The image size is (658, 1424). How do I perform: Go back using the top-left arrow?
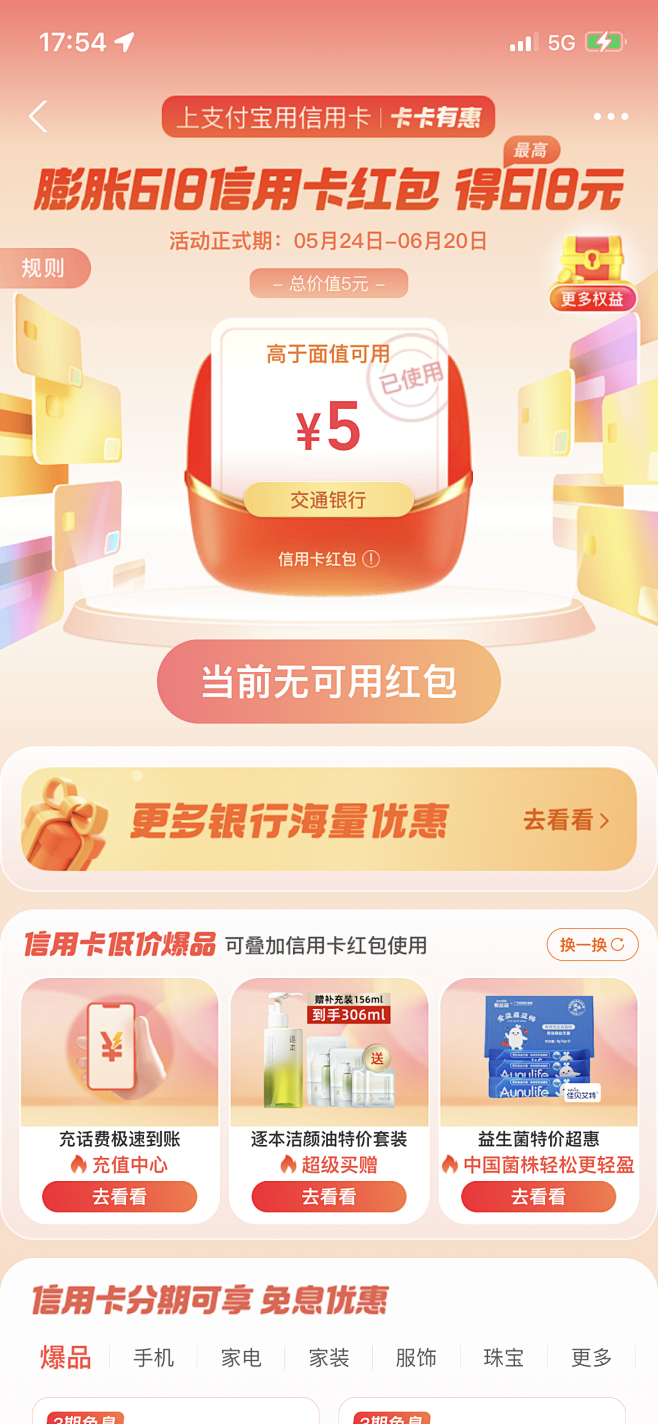[38, 117]
